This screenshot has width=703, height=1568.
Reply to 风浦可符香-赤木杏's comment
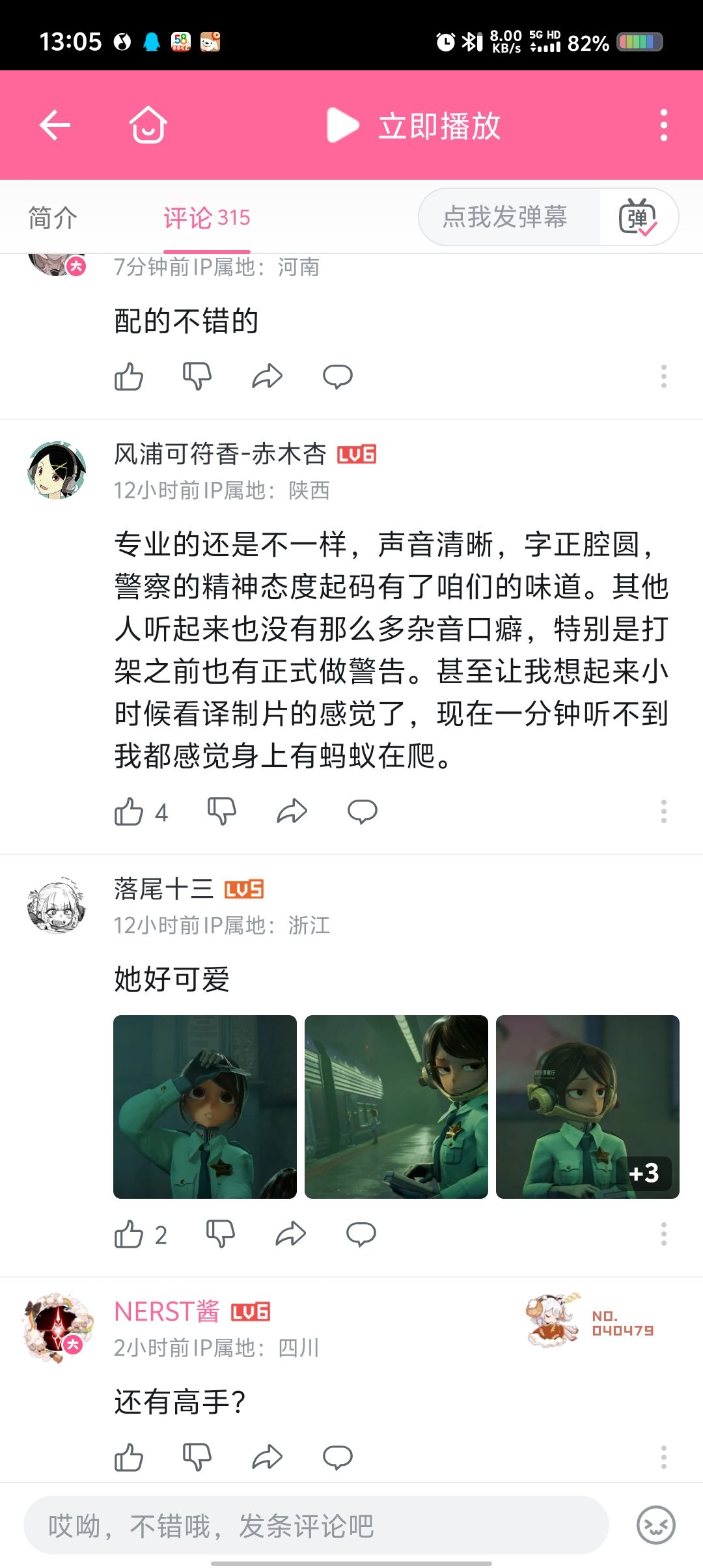pyautogui.click(x=362, y=811)
